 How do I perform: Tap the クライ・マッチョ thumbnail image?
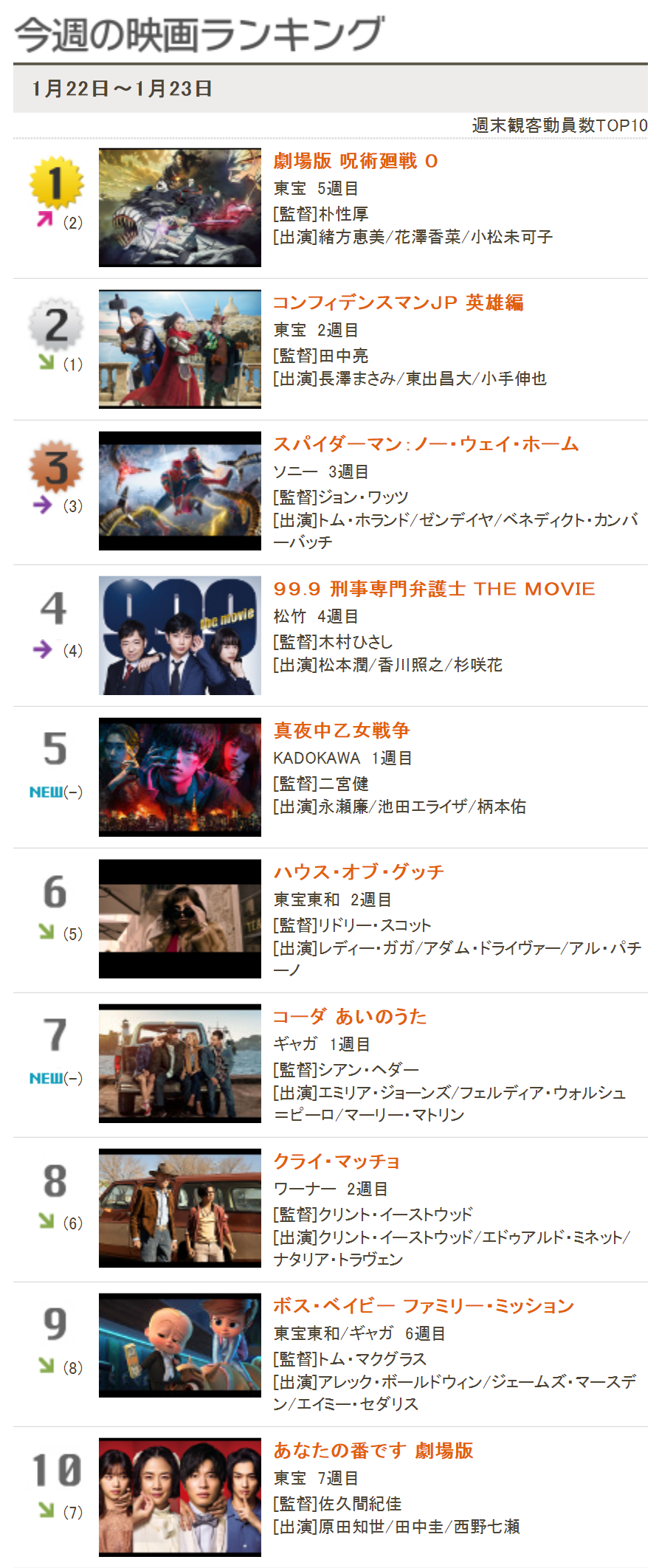click(x=180, y=1208)
